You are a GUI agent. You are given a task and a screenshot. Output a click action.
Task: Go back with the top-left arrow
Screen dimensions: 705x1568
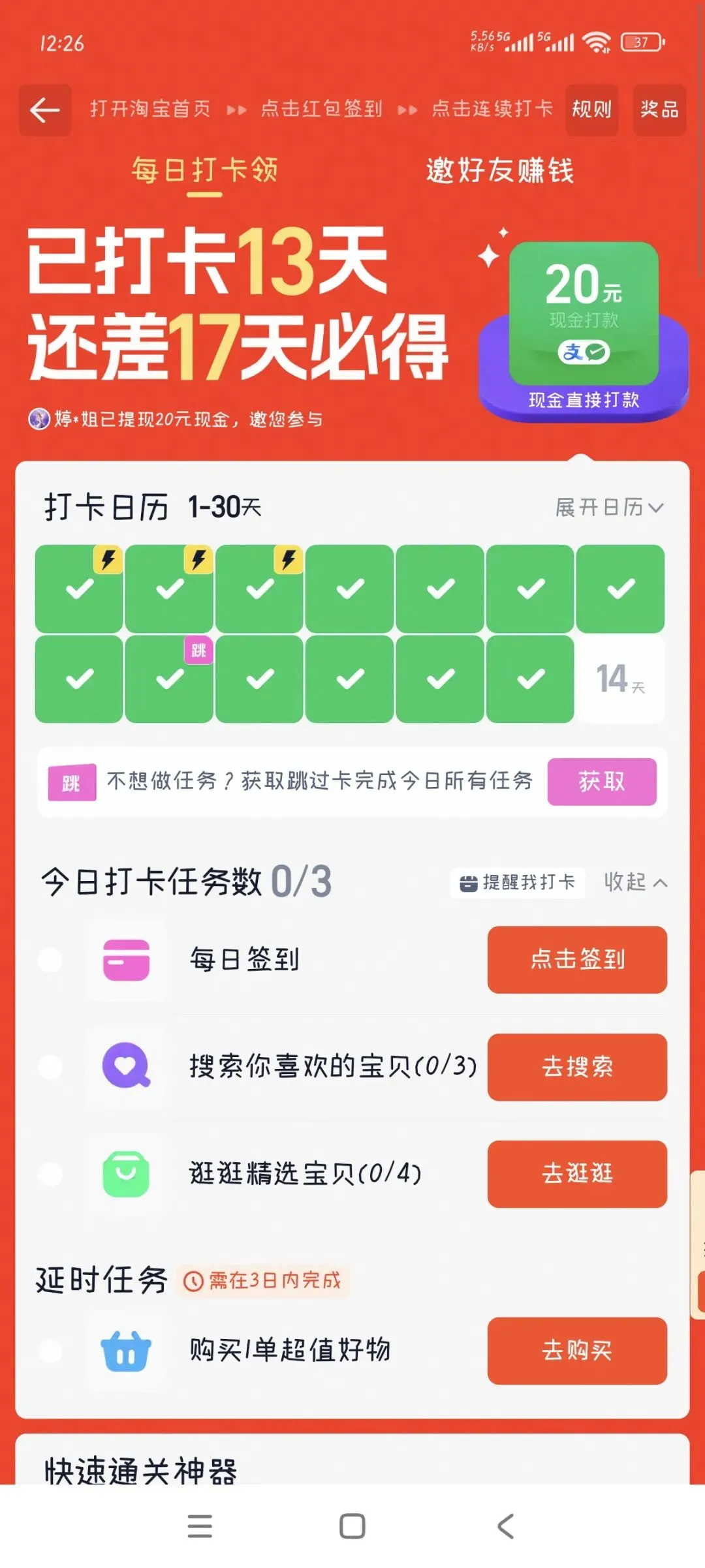(45, 110)
